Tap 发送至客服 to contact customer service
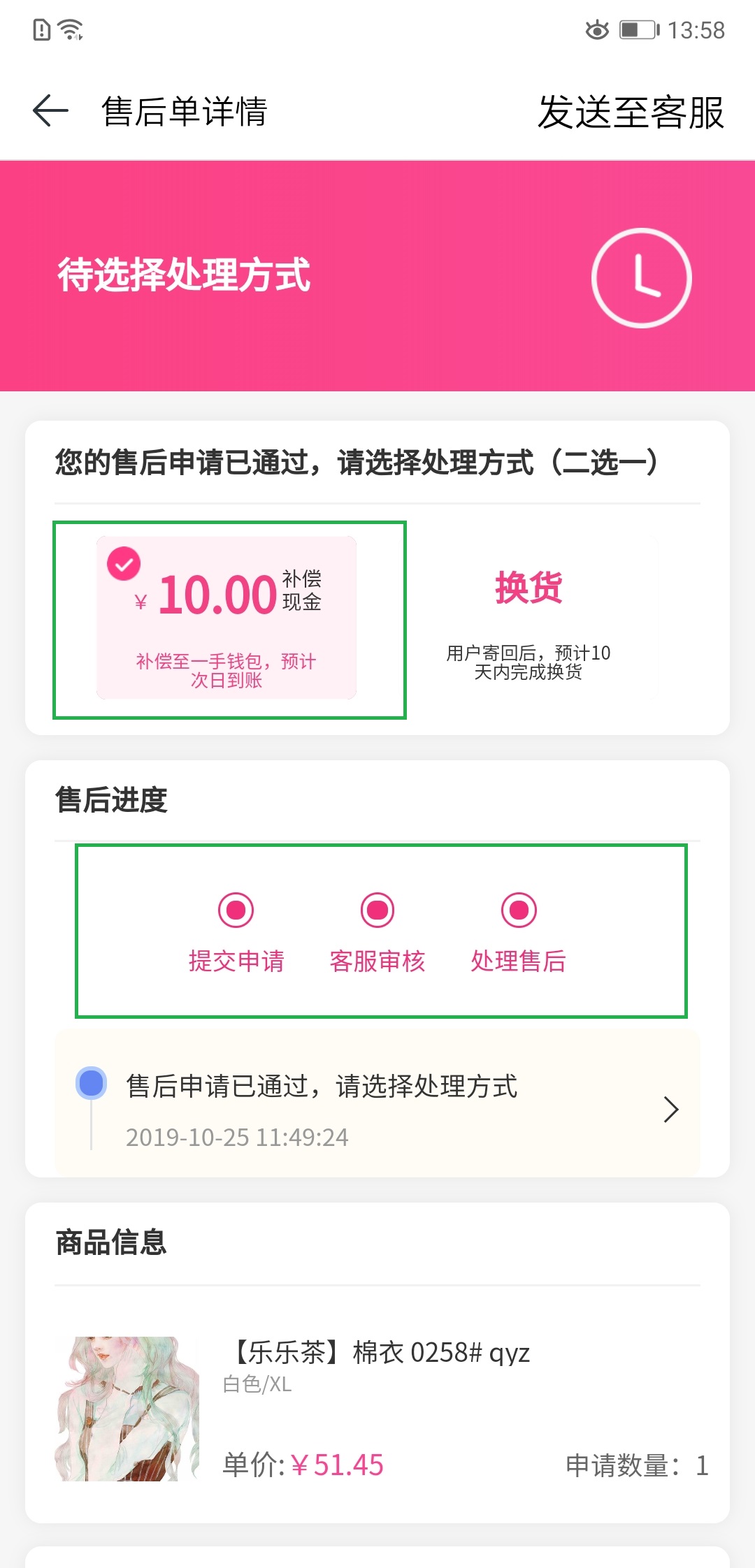The height and width of the screenshot is (1568, 755). pyautogui.click(x=631, y=112)
